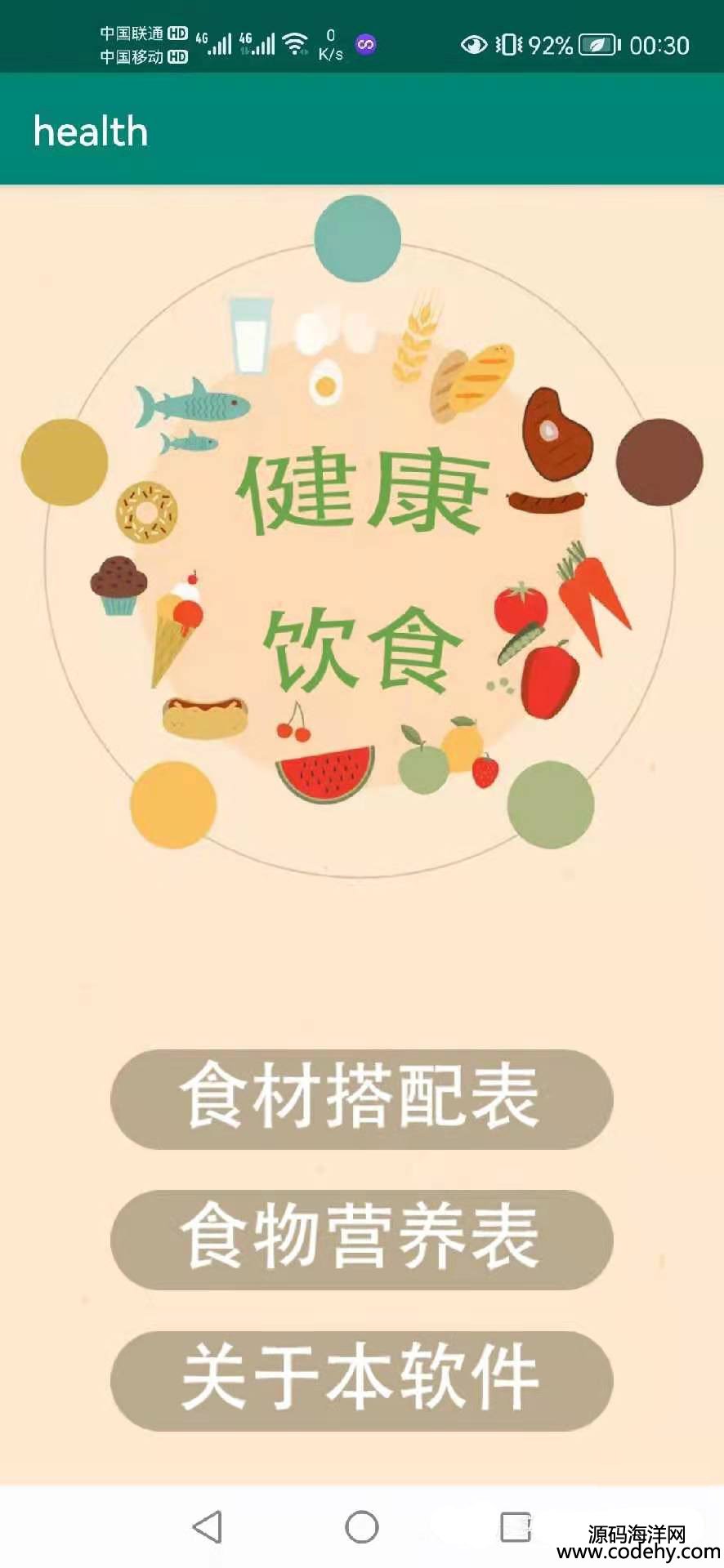Viewport: 724px width, 1568px height.
Task: Open the 食物营养表 page
Action: coord(361,1239)
